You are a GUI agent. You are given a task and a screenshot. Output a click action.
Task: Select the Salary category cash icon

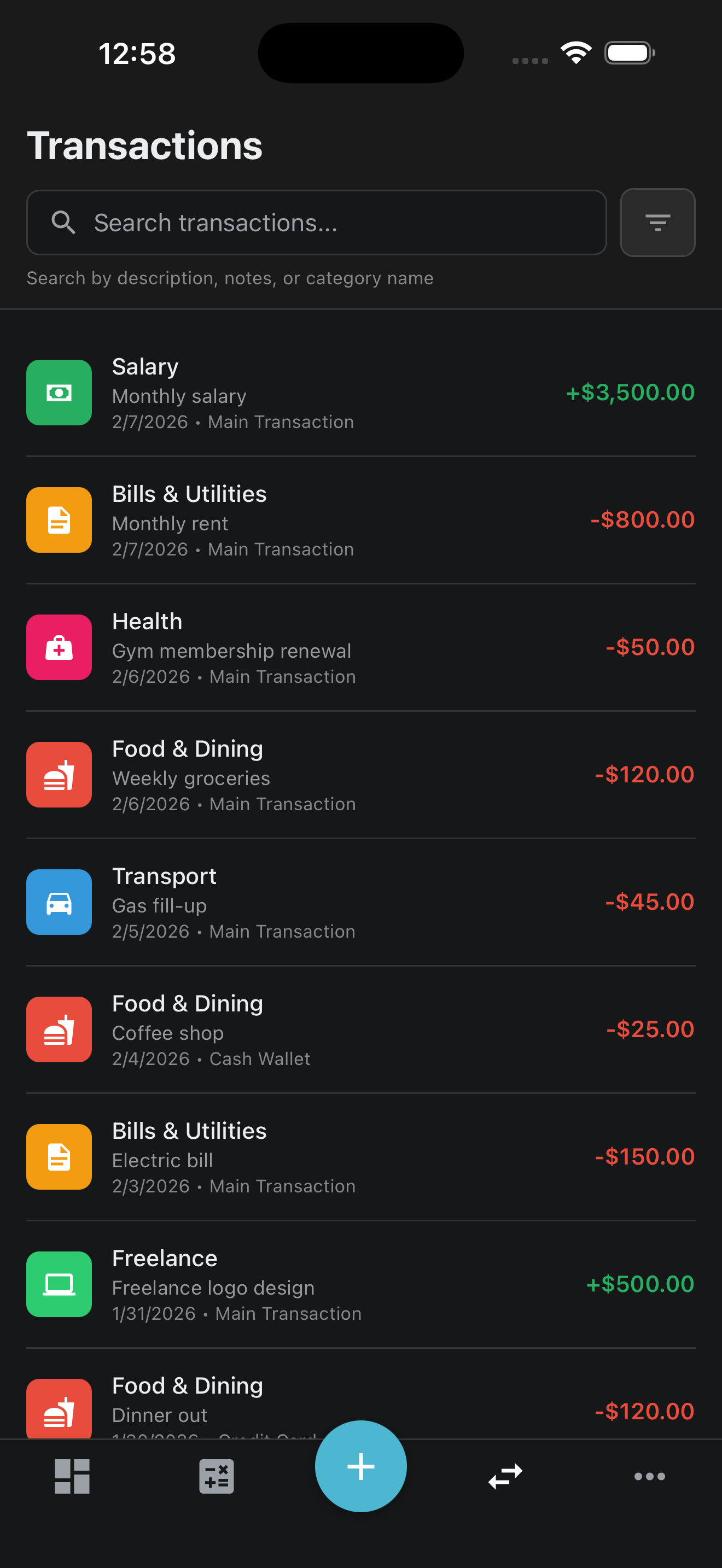click(x=59, y=393)
